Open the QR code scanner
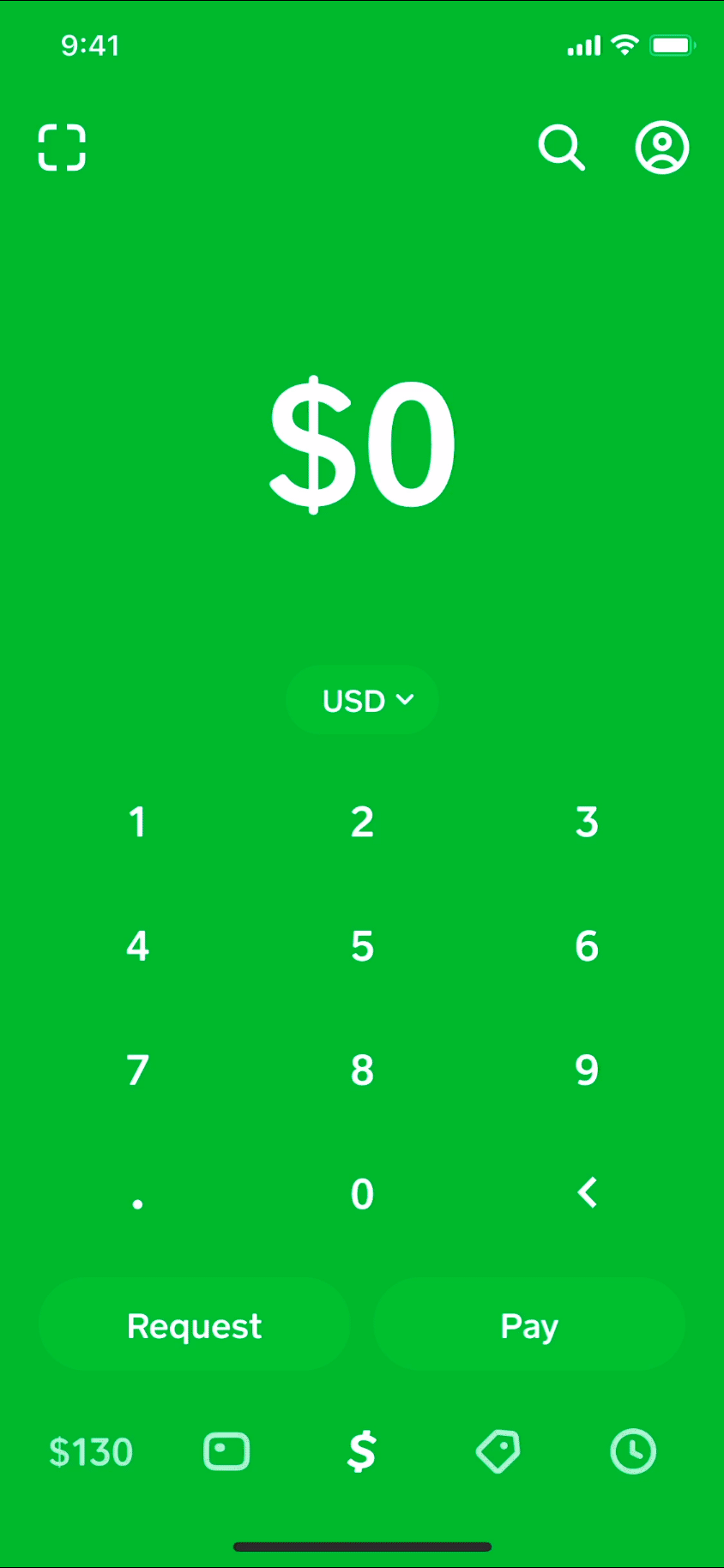Screen dimensions: 724x1568 pos(62,148)
